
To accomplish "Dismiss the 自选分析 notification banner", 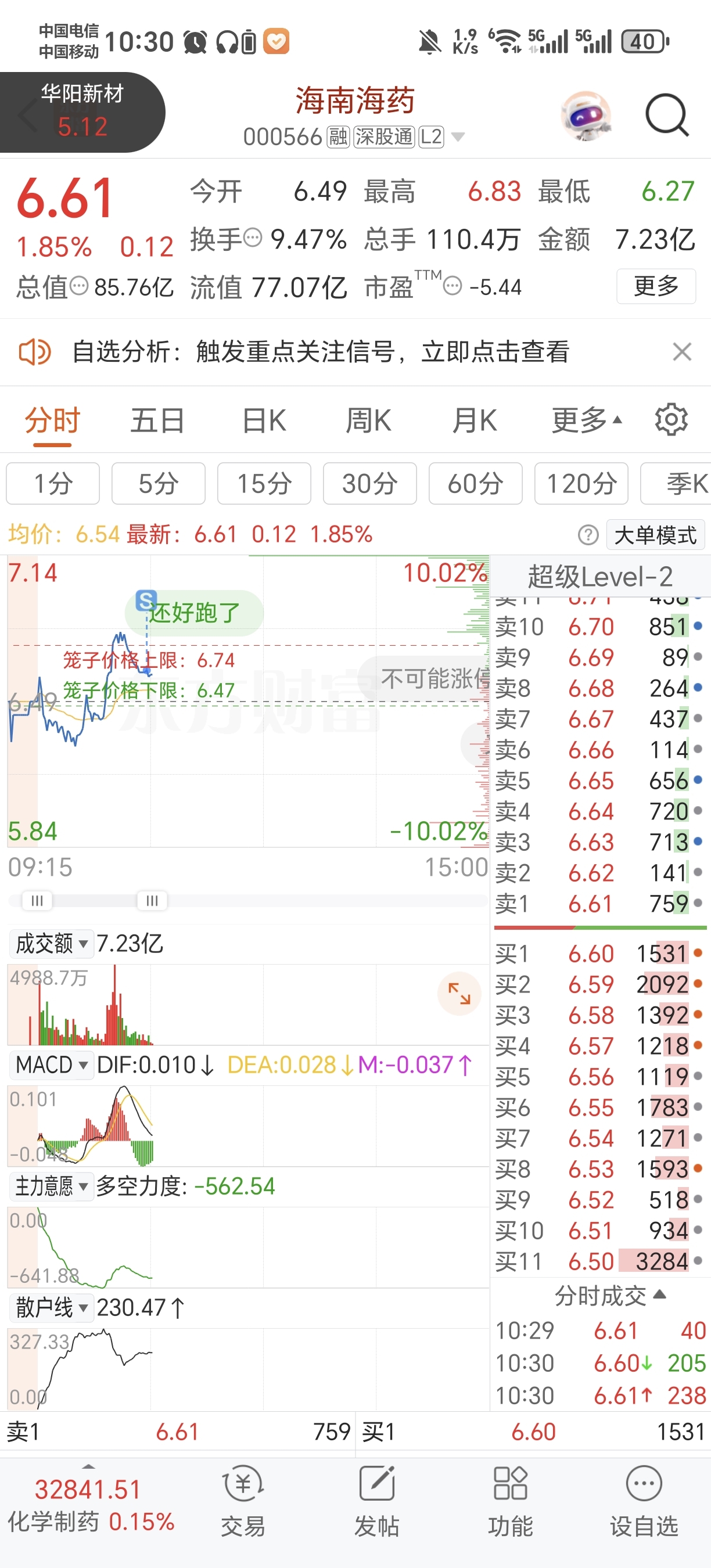I will (682, 352).
